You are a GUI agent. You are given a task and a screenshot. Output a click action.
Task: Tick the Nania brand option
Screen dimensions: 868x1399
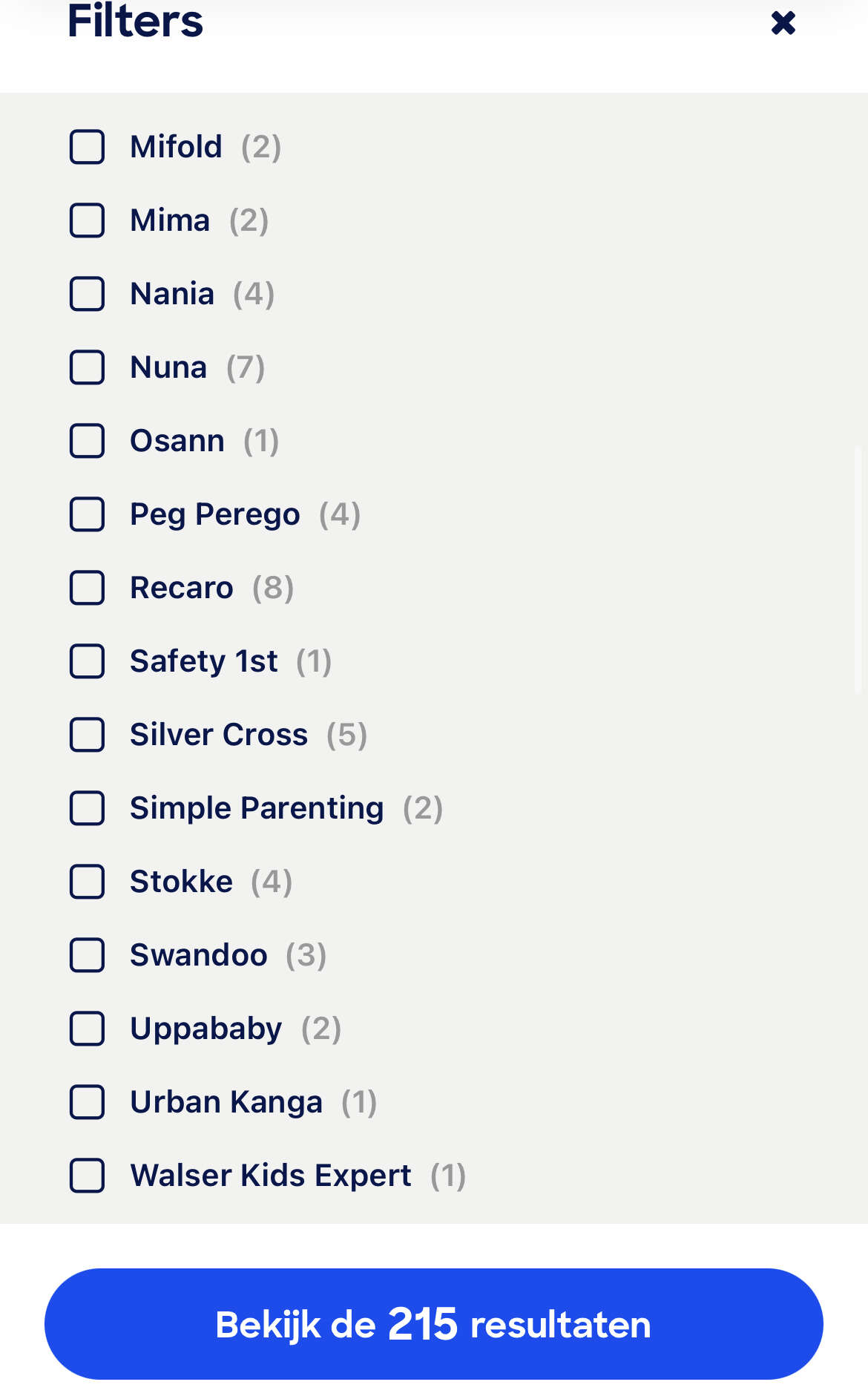click(88, 294)
